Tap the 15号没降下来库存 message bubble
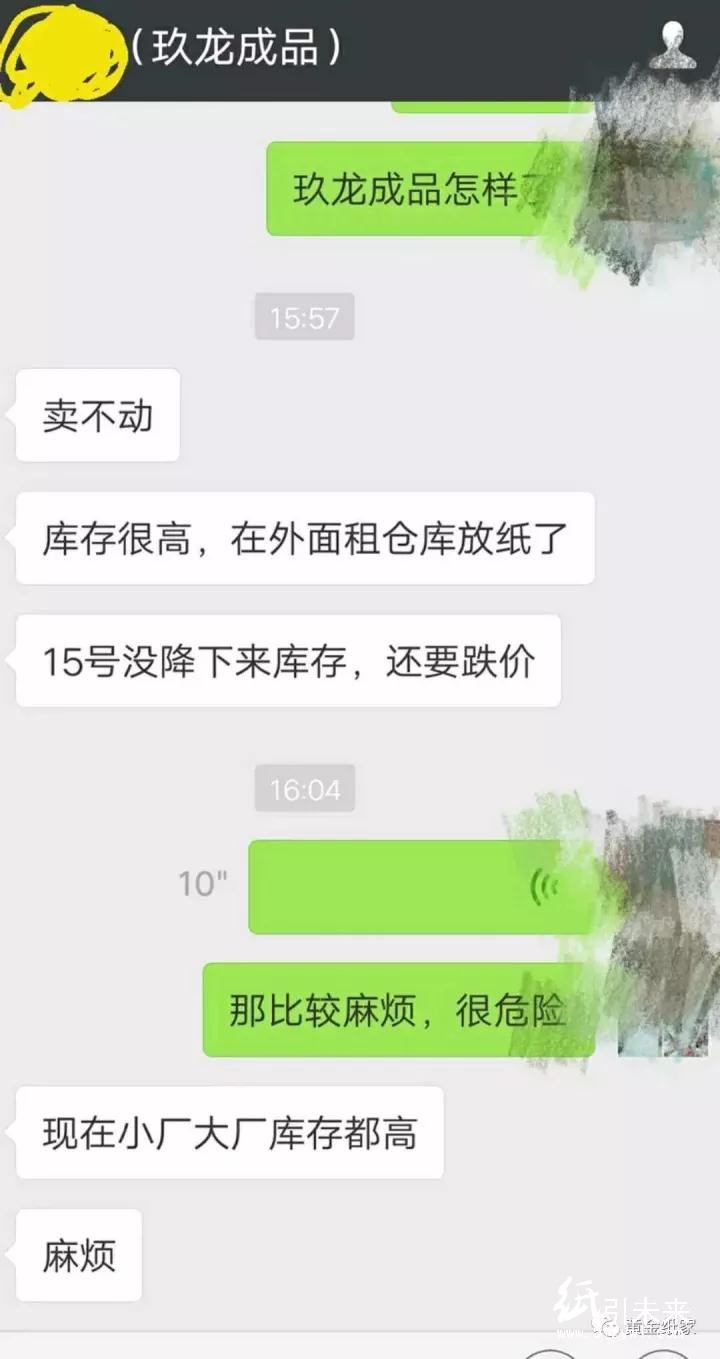This screenshot has height=1359, width=720. (x=288, y=661)
